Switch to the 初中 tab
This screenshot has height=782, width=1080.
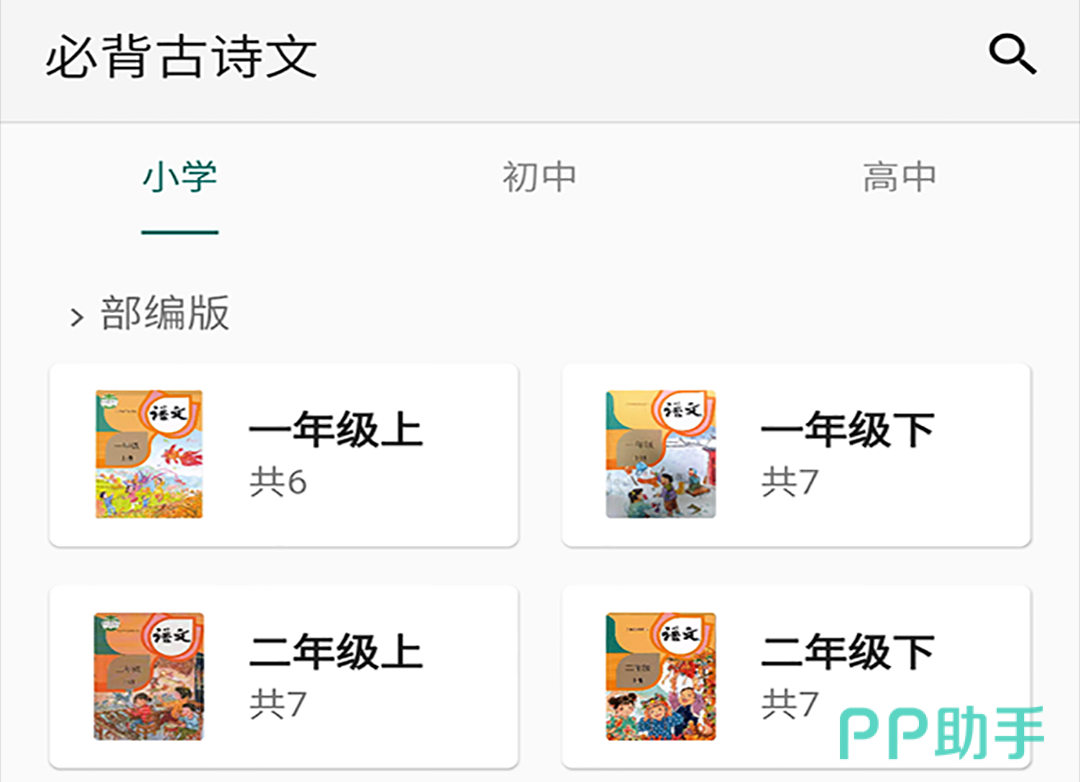click(539, 177)
